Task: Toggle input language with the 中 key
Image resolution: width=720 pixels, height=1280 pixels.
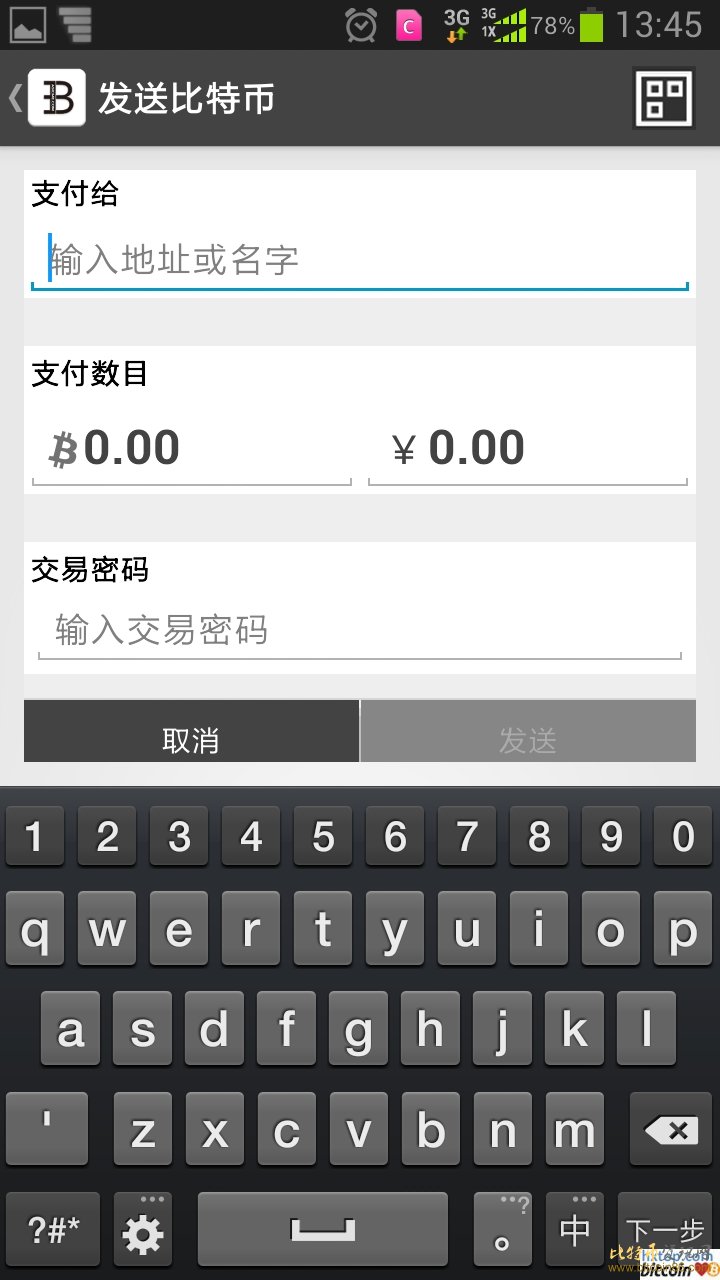Action: click(x=574, y=1229)
